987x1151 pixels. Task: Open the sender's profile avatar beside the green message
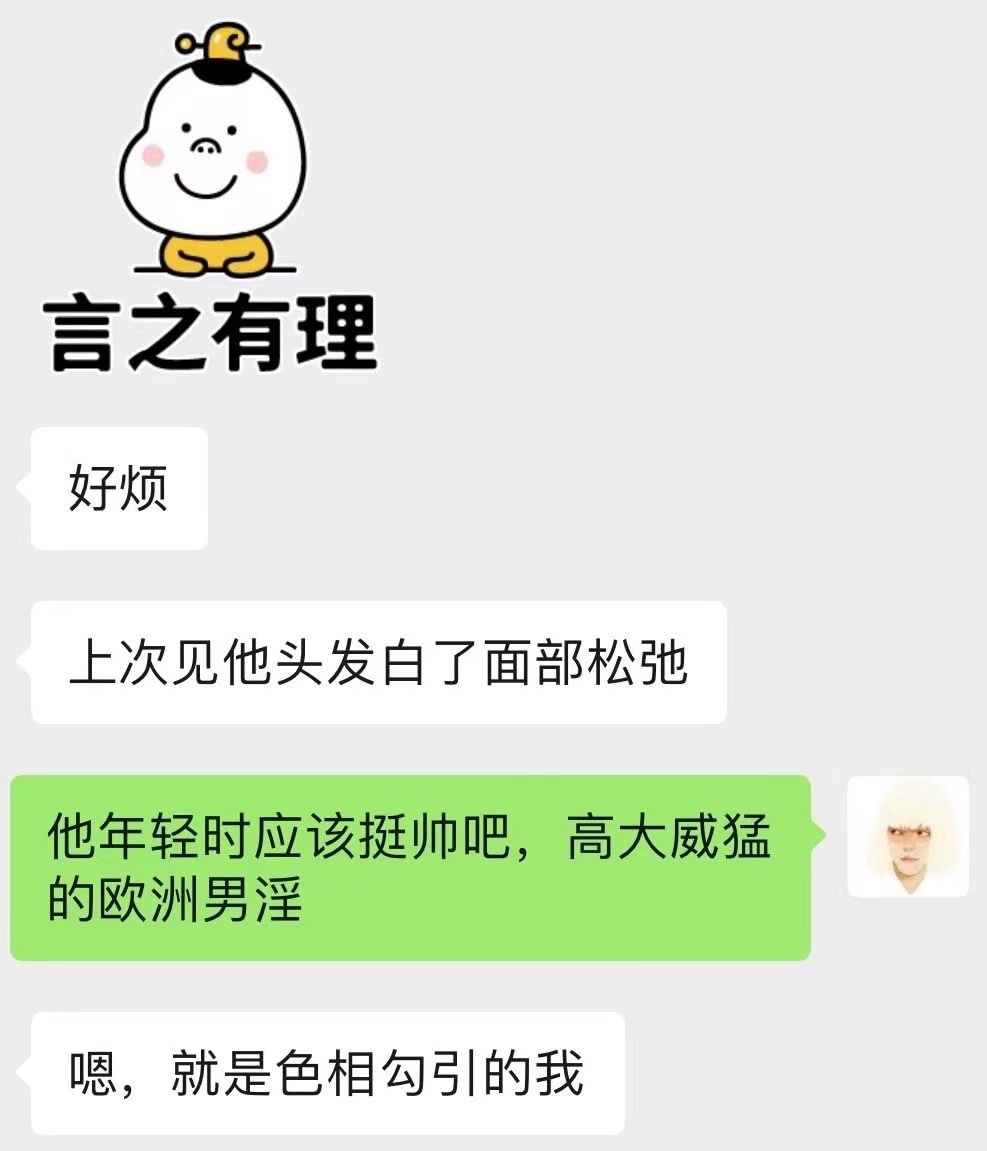(x=908, y=836)
